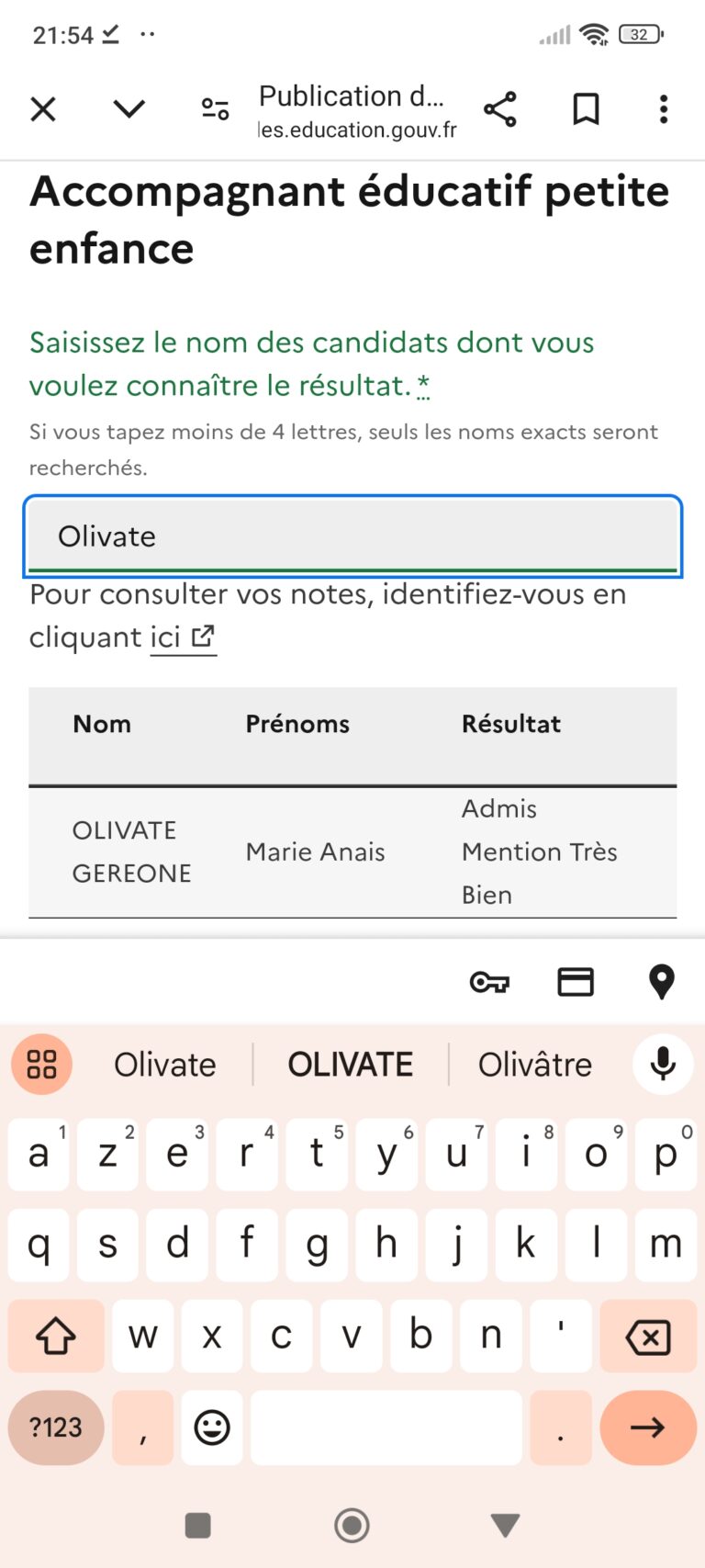Open the keyboard emoji picker
The image size is (705, 1568).
(x=212, y=1428)
